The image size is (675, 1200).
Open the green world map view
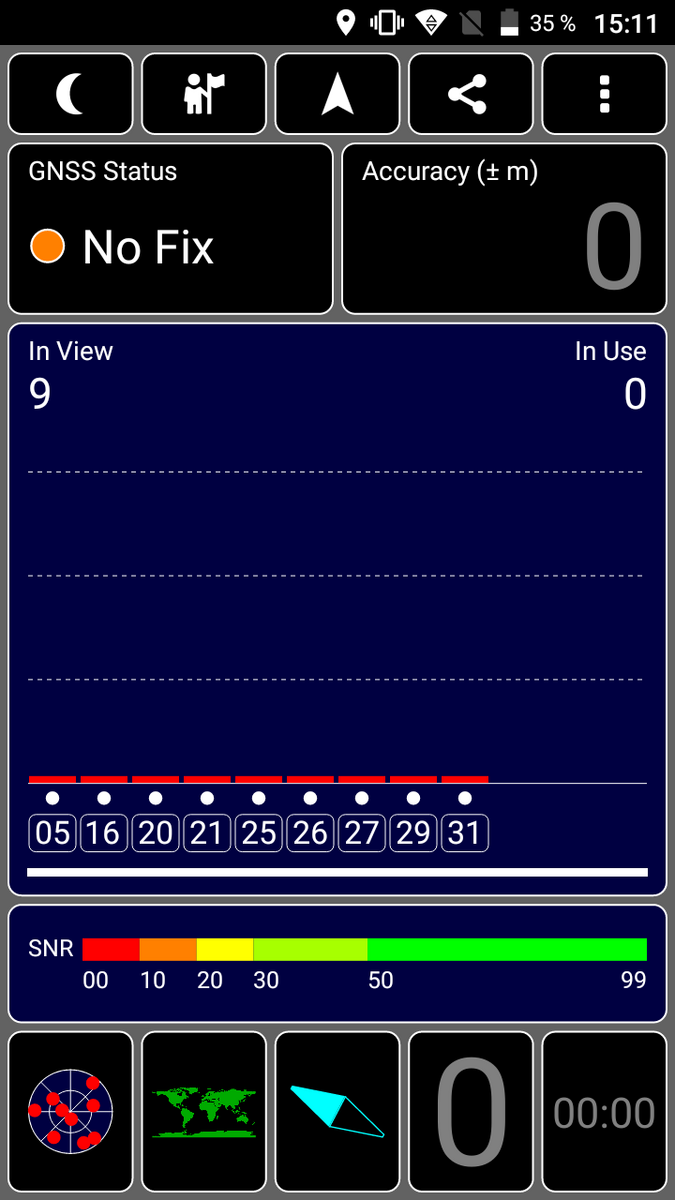click(204, 1113)
